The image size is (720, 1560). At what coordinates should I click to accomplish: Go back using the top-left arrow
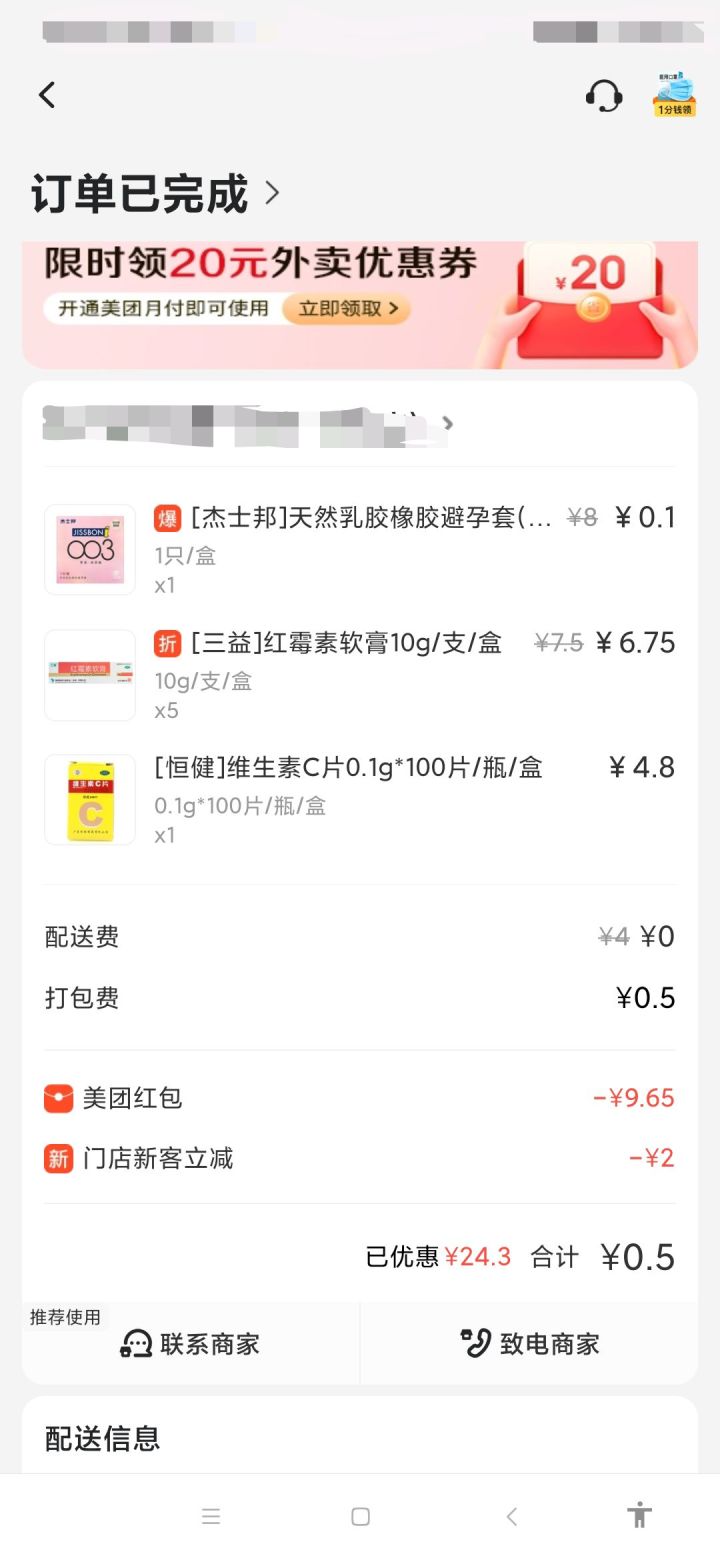point(46,95)
